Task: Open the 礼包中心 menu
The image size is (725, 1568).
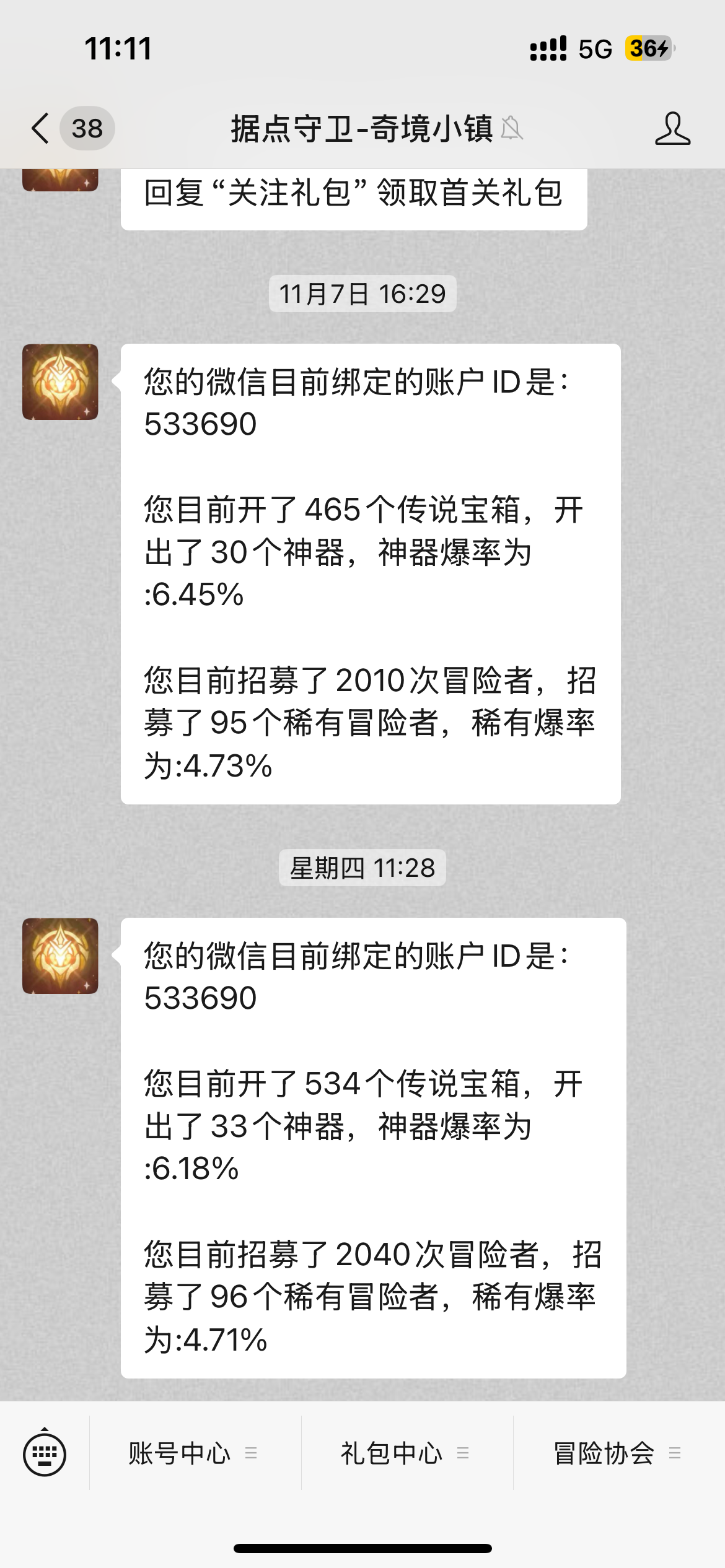Action: click(x=404, y=1453)
